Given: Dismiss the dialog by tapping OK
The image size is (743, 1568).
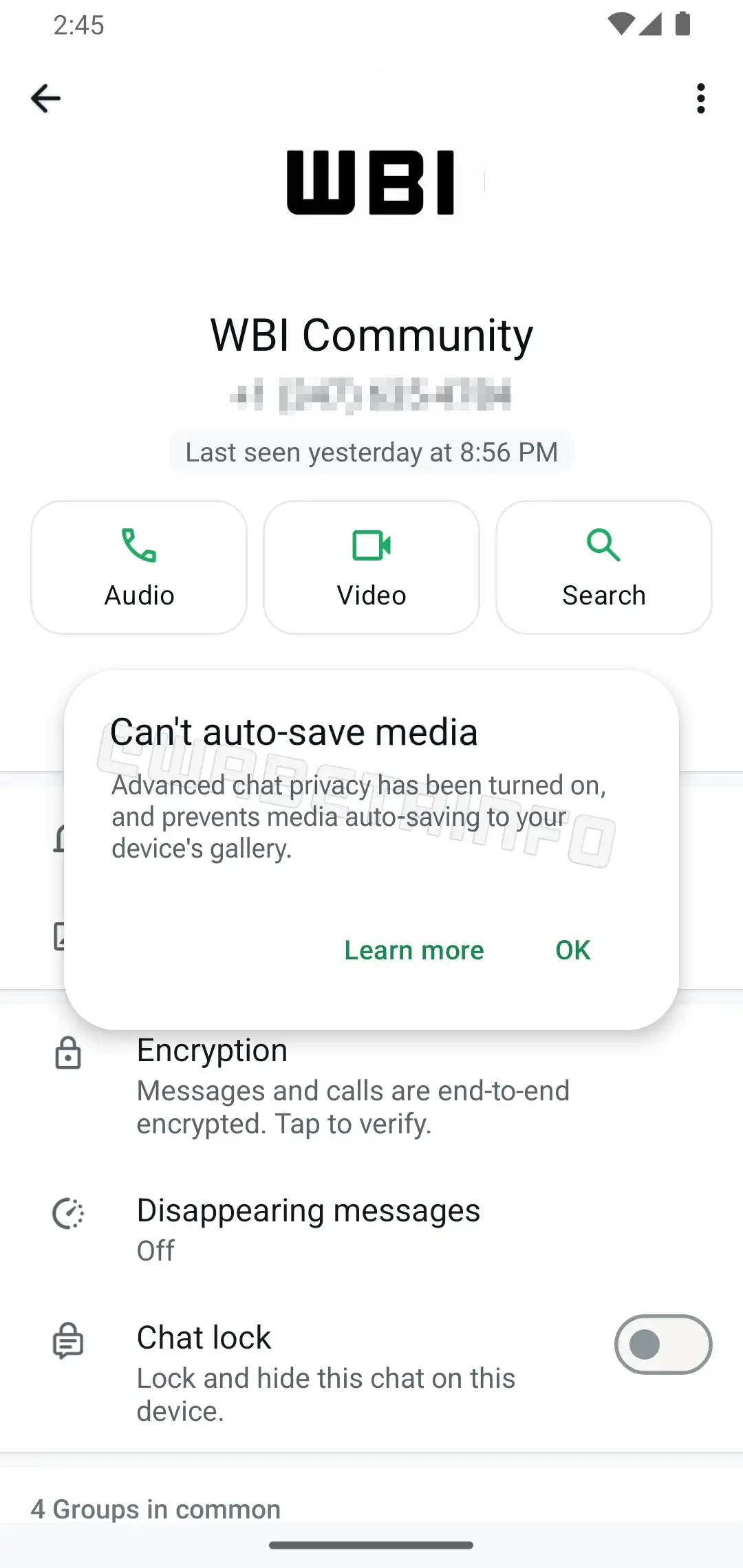Looking at the screenshot, I should point(572,950).
